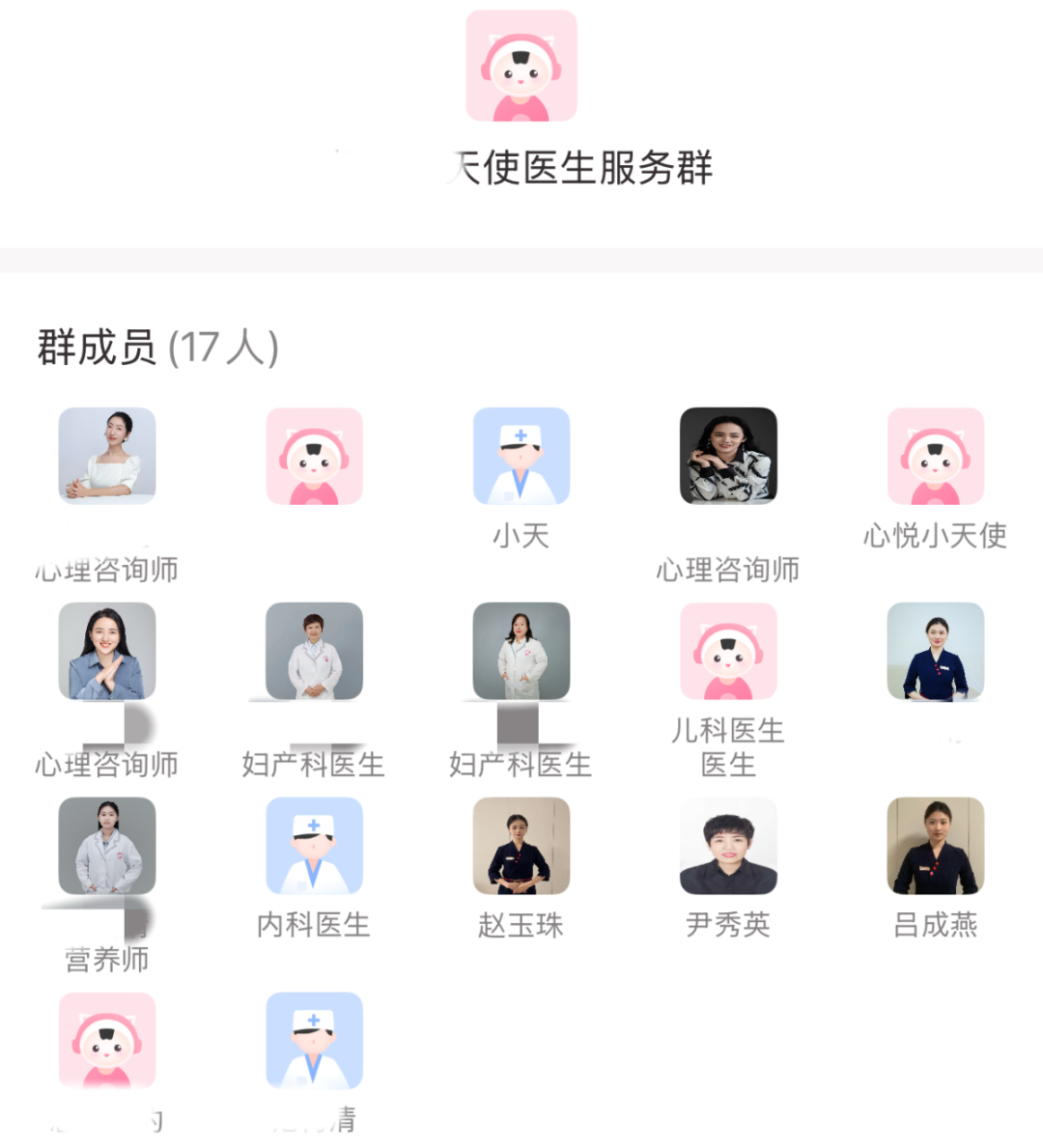Select the 营养师 group member
The height and width of the screenshot is (1148, 1043).
[106, 846]
